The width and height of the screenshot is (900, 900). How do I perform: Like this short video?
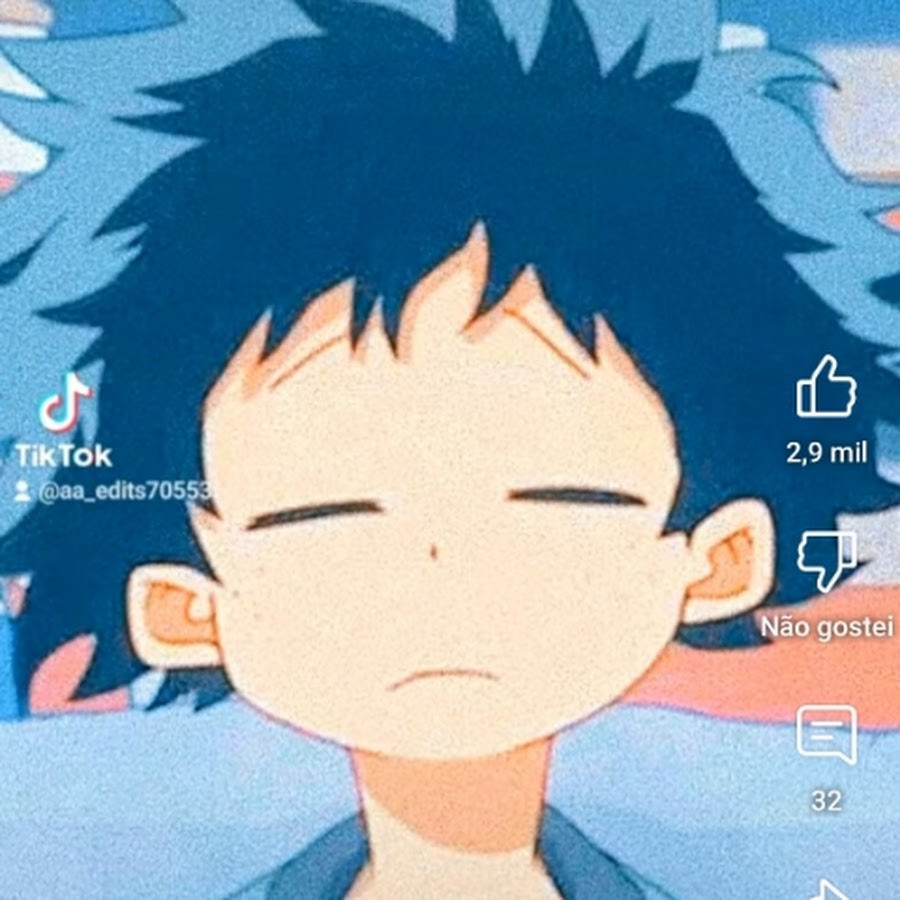826,387
